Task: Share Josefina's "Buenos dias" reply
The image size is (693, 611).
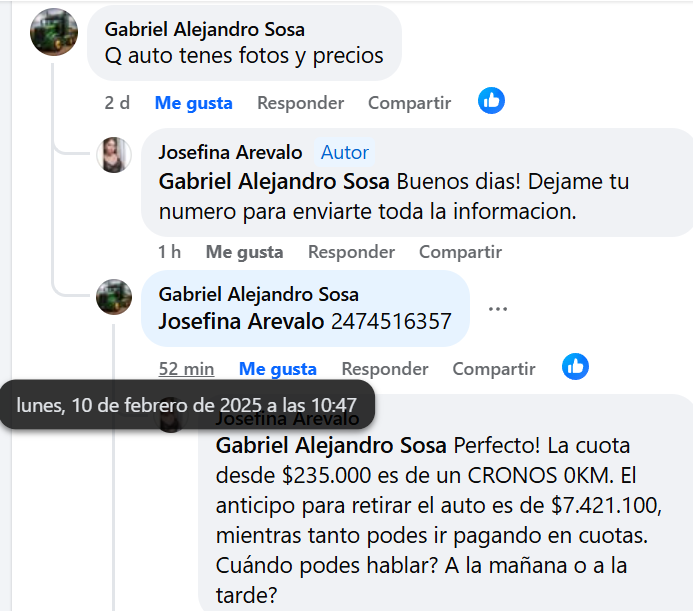Action: (460, 252)
